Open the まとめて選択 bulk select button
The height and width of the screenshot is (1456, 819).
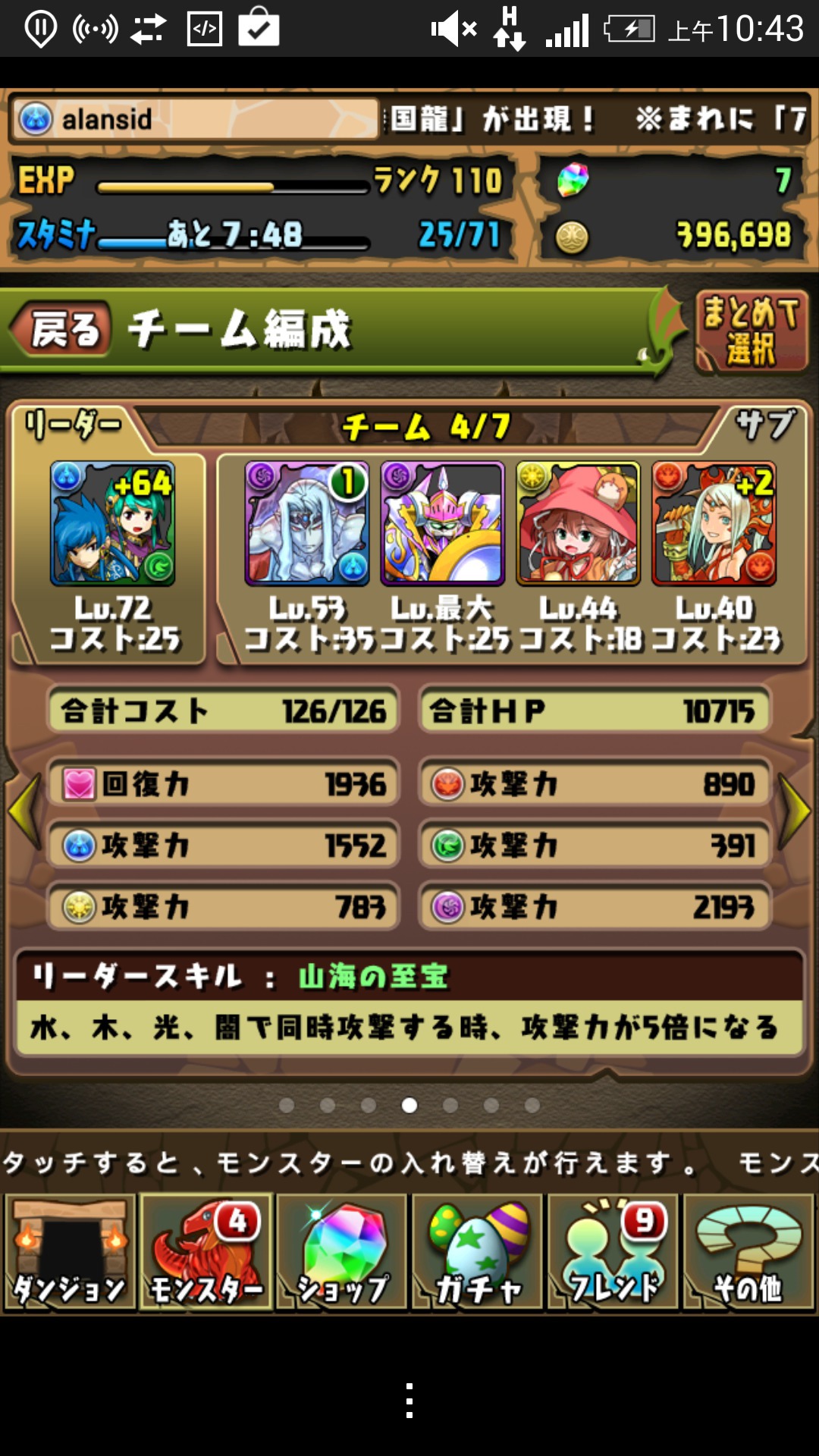point(751,332)
